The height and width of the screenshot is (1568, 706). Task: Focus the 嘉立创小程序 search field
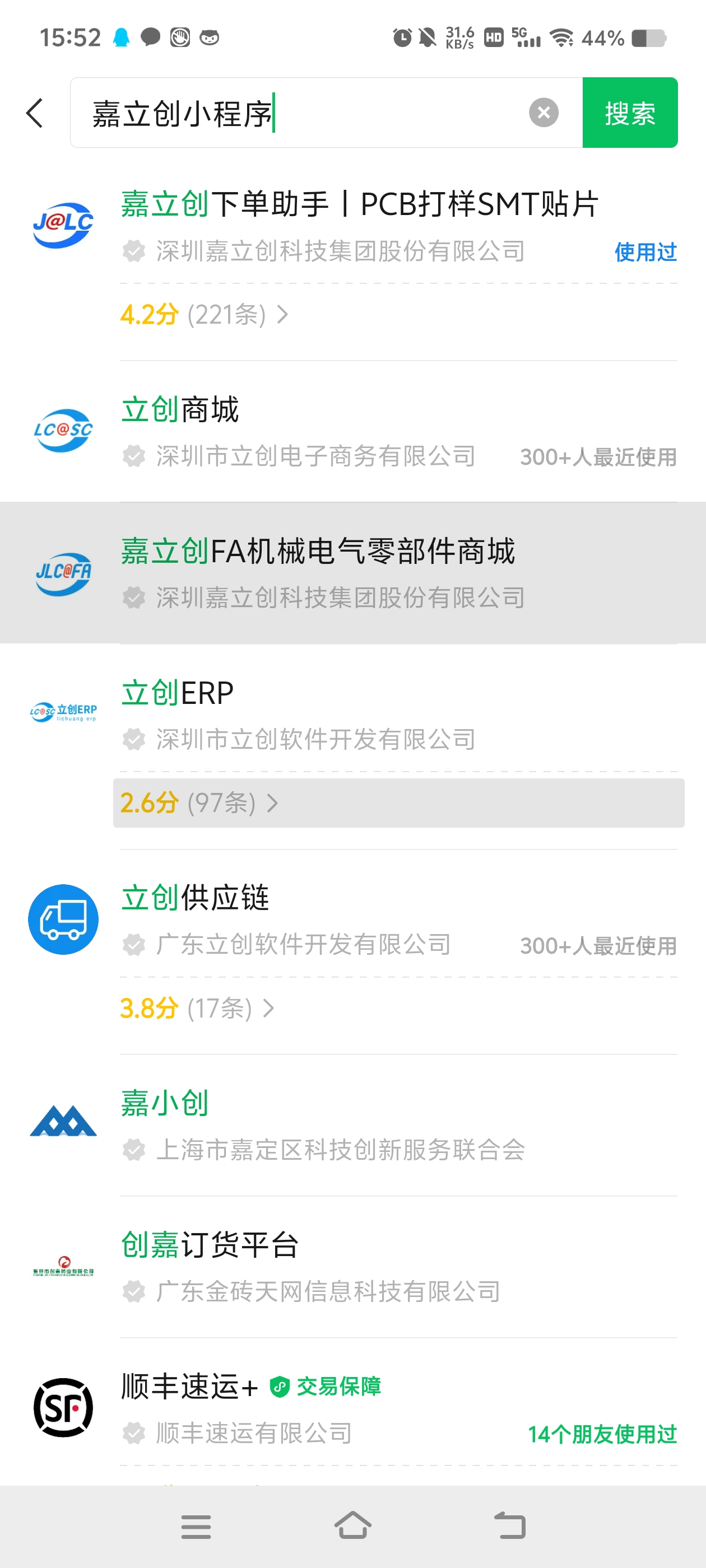click(305, 113)
